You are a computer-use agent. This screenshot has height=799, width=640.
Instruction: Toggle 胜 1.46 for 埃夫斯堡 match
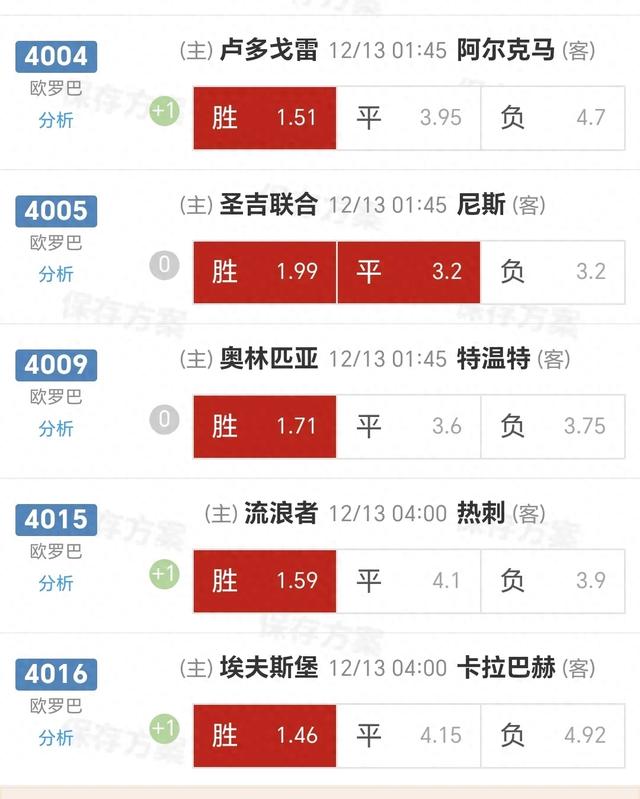pyautogui.click(x=265, y=735)
